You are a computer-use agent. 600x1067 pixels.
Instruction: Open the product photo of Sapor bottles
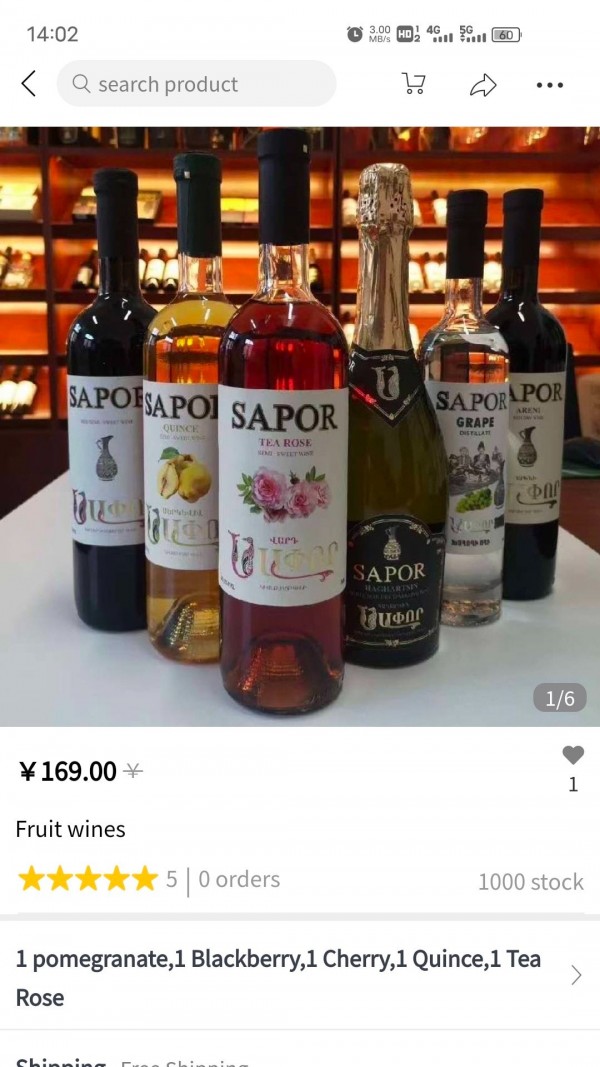(300, 426)
